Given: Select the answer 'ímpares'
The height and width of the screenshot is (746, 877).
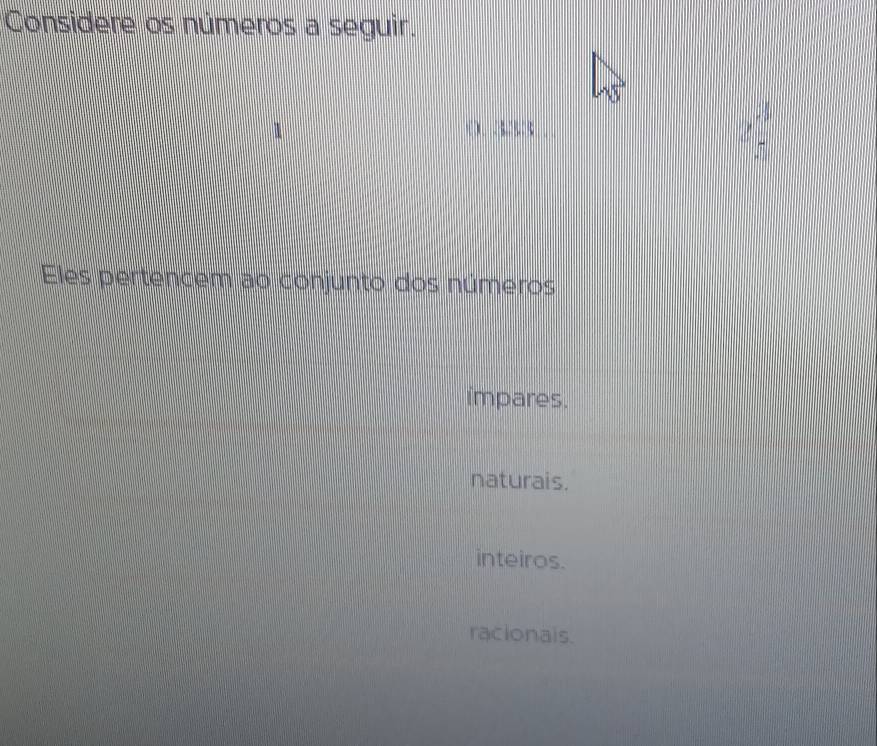Looking at the screenshot, I should 518,400.
